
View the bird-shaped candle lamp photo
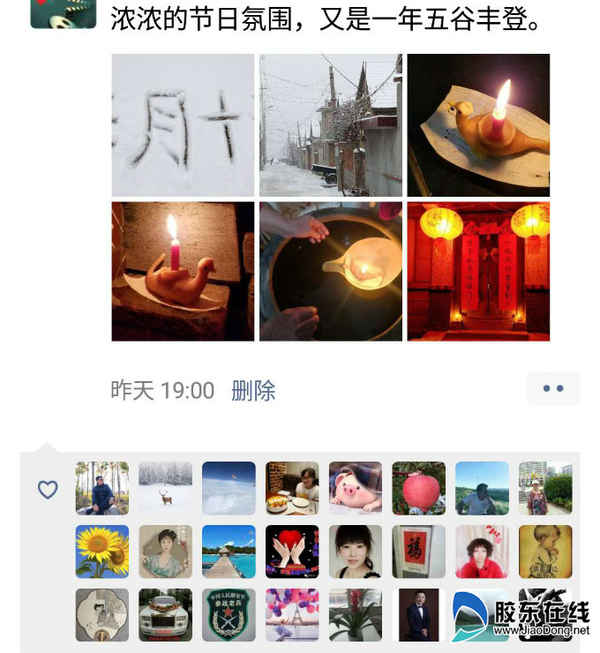[x=478, y=125]
